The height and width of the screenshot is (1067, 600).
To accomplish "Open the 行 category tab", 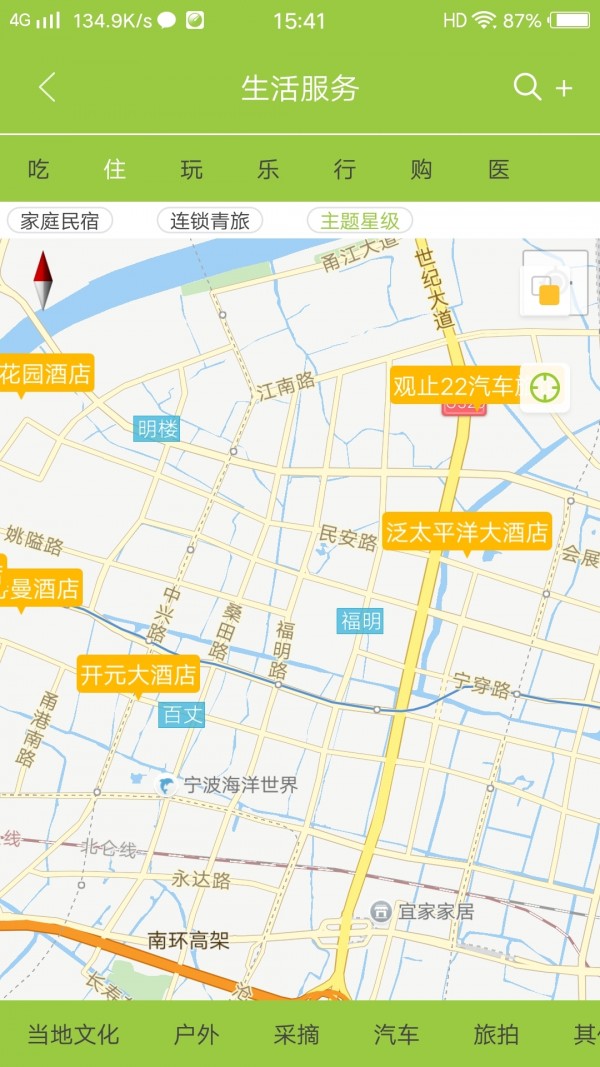I will 345,169.
